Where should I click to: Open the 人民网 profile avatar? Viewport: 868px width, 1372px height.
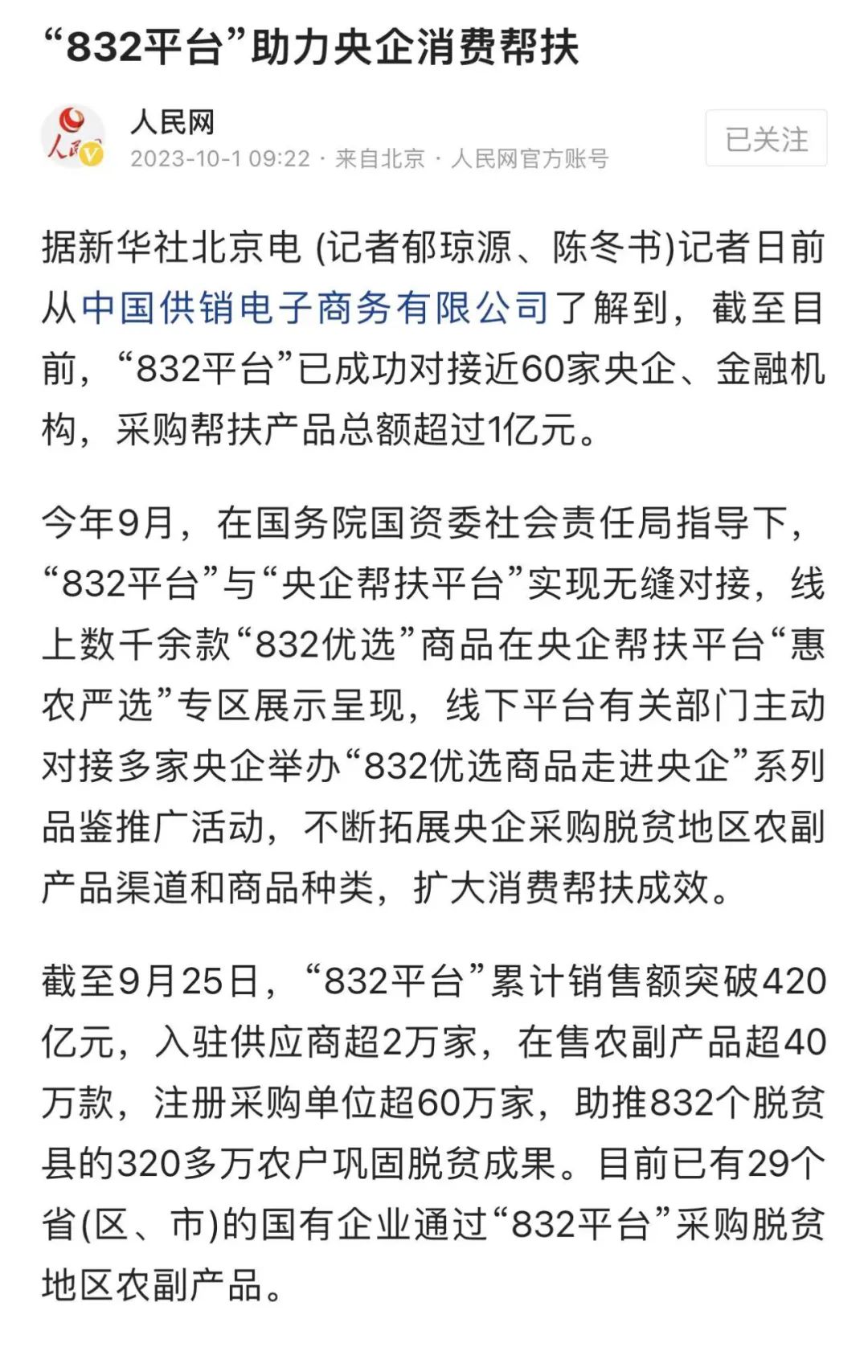[73, 137]
